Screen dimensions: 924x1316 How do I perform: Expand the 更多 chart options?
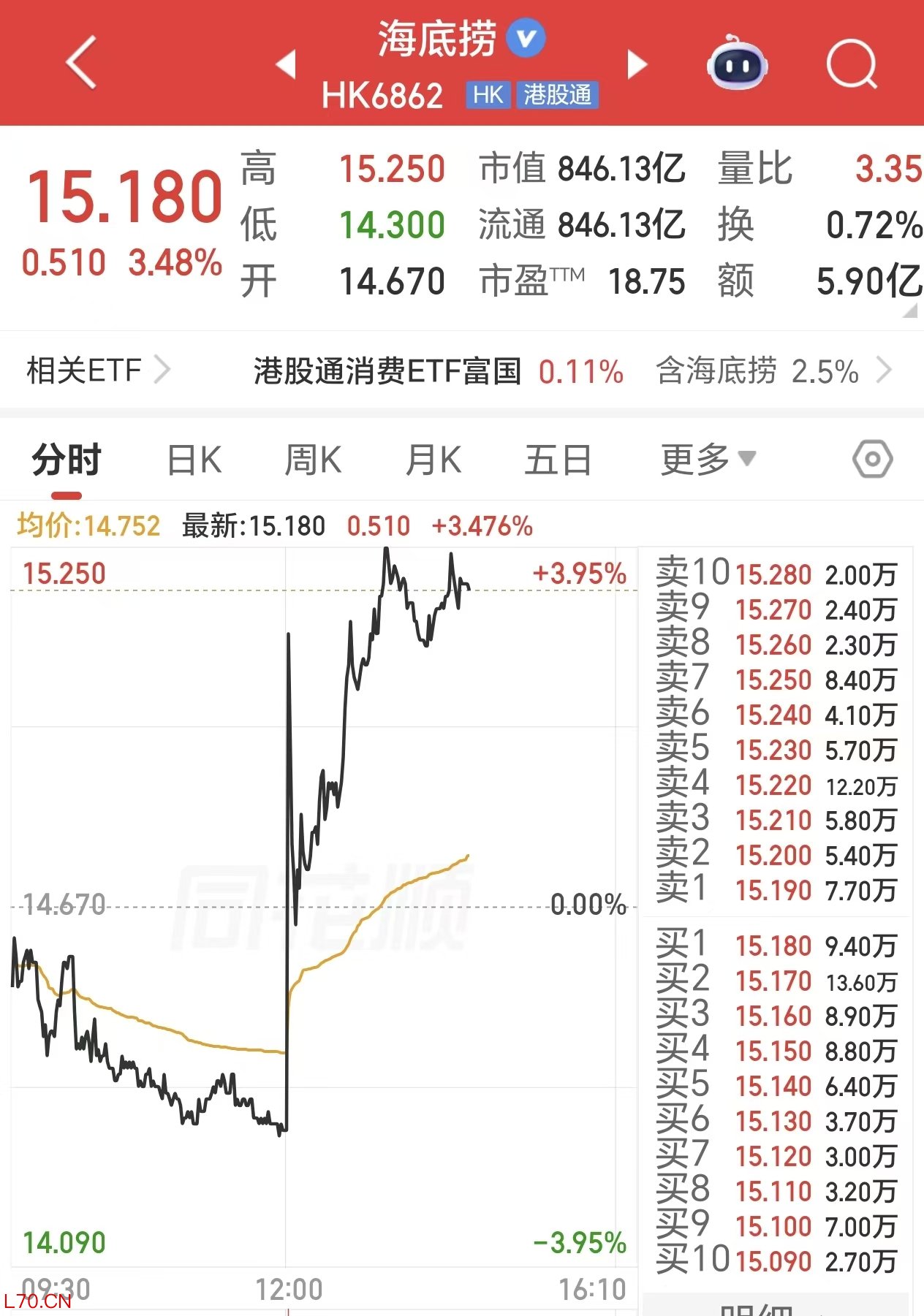[708, 460]
